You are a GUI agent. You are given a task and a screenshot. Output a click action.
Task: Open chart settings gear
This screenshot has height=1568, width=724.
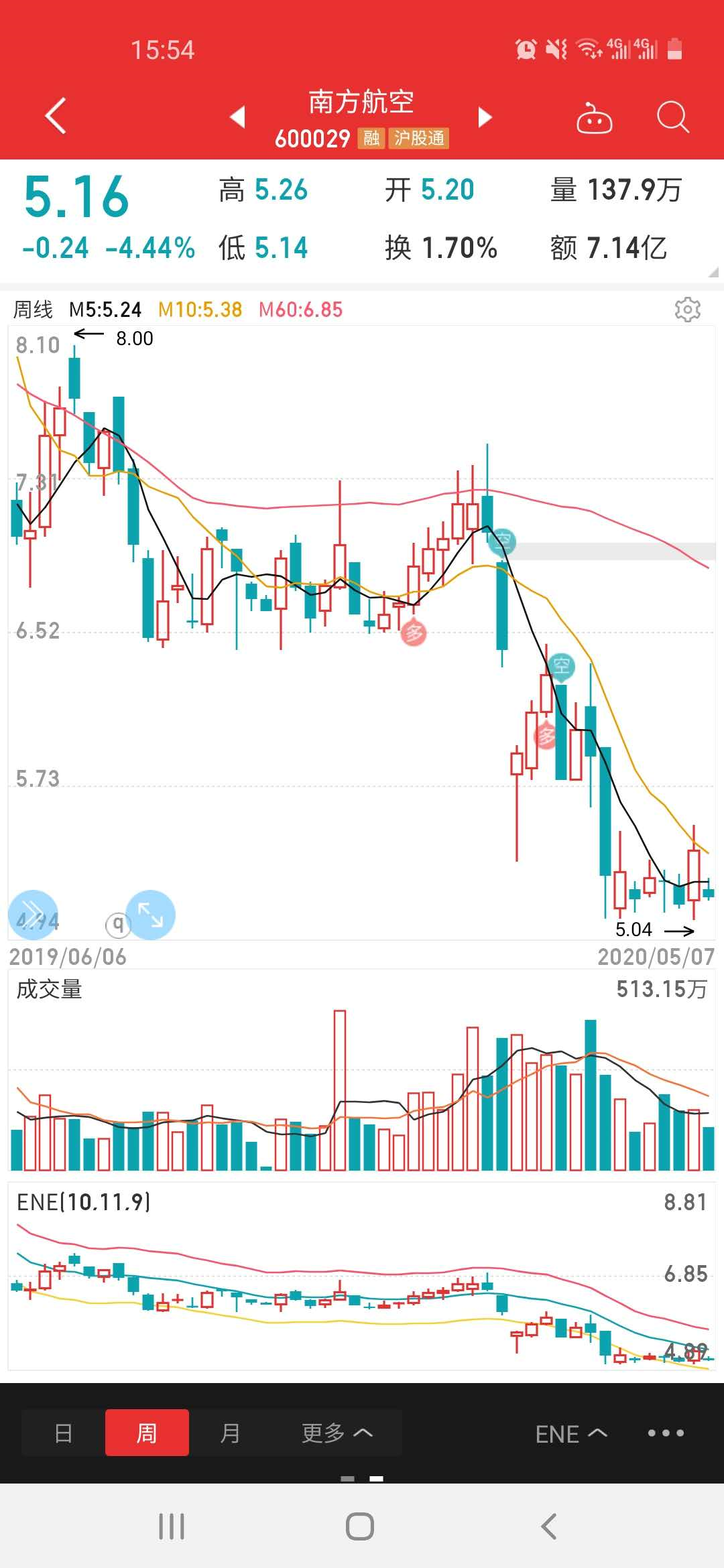pyautogui.click(x=687, y=309)
